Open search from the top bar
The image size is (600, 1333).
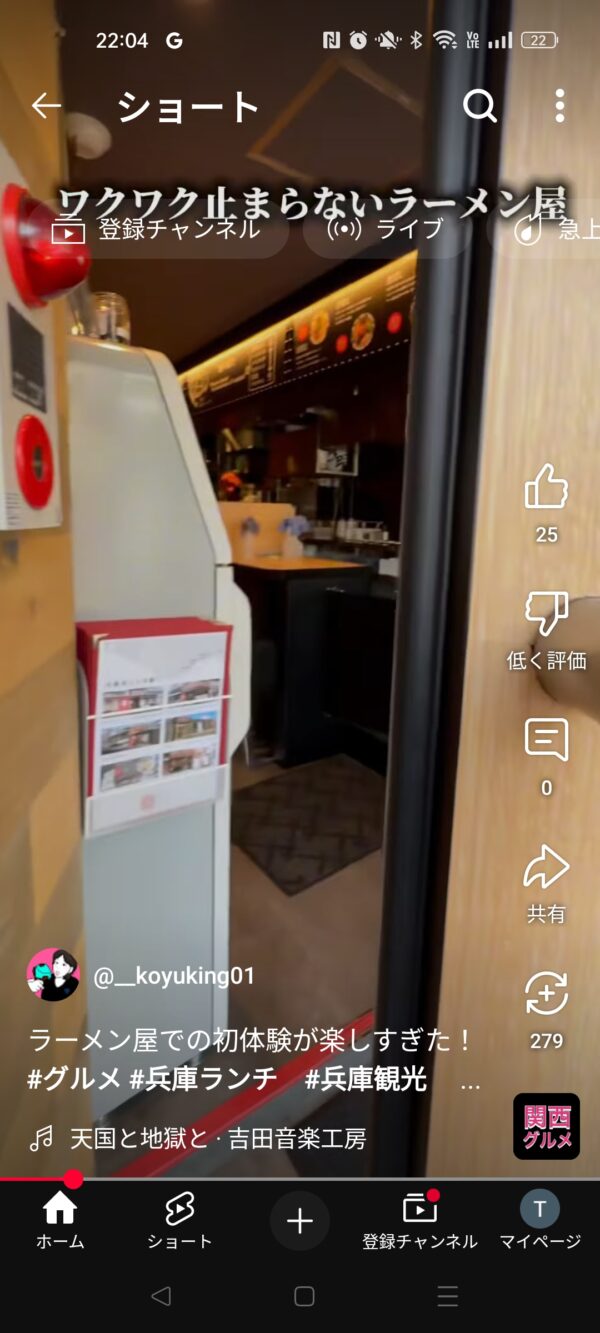pos(480,106)
